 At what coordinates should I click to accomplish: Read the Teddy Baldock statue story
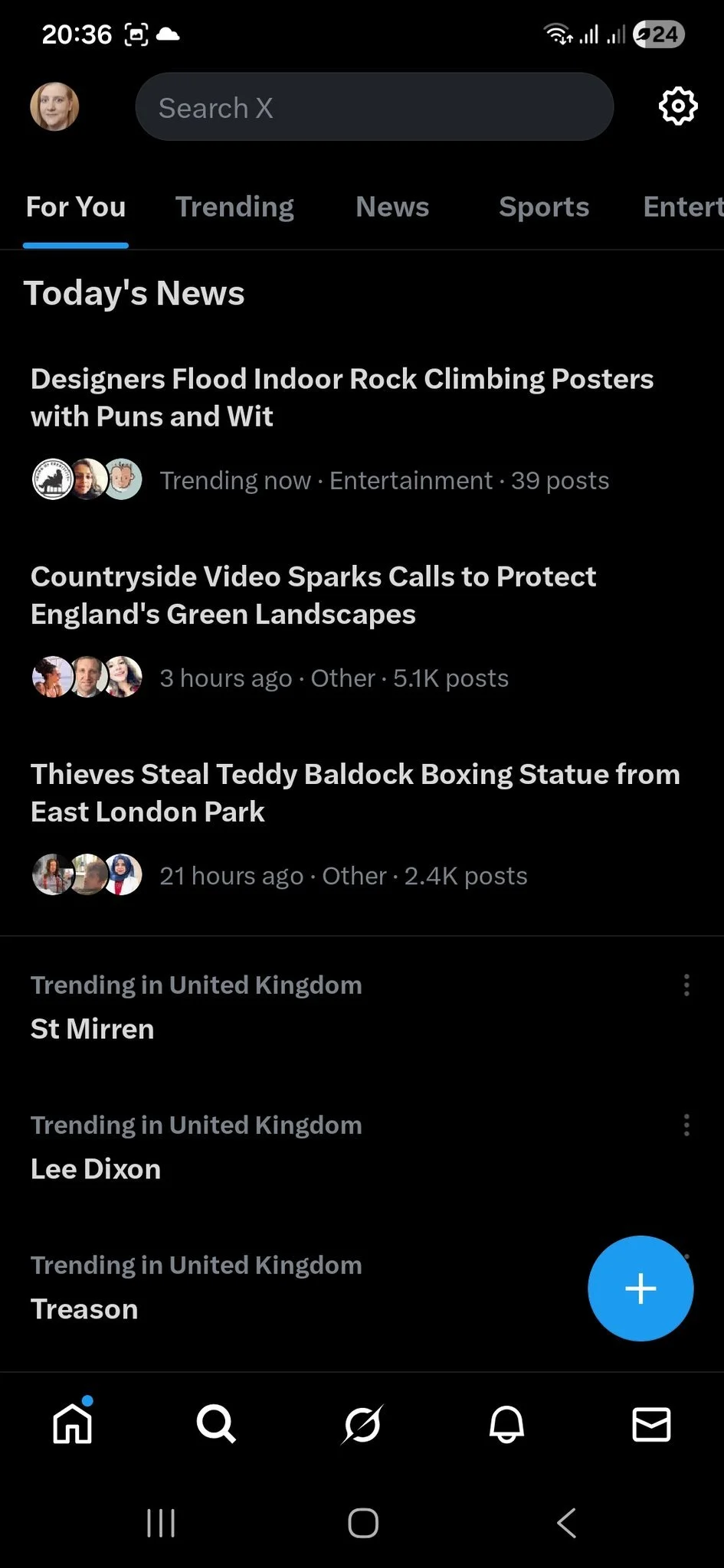pyautogui.click(x=355, y=792)
